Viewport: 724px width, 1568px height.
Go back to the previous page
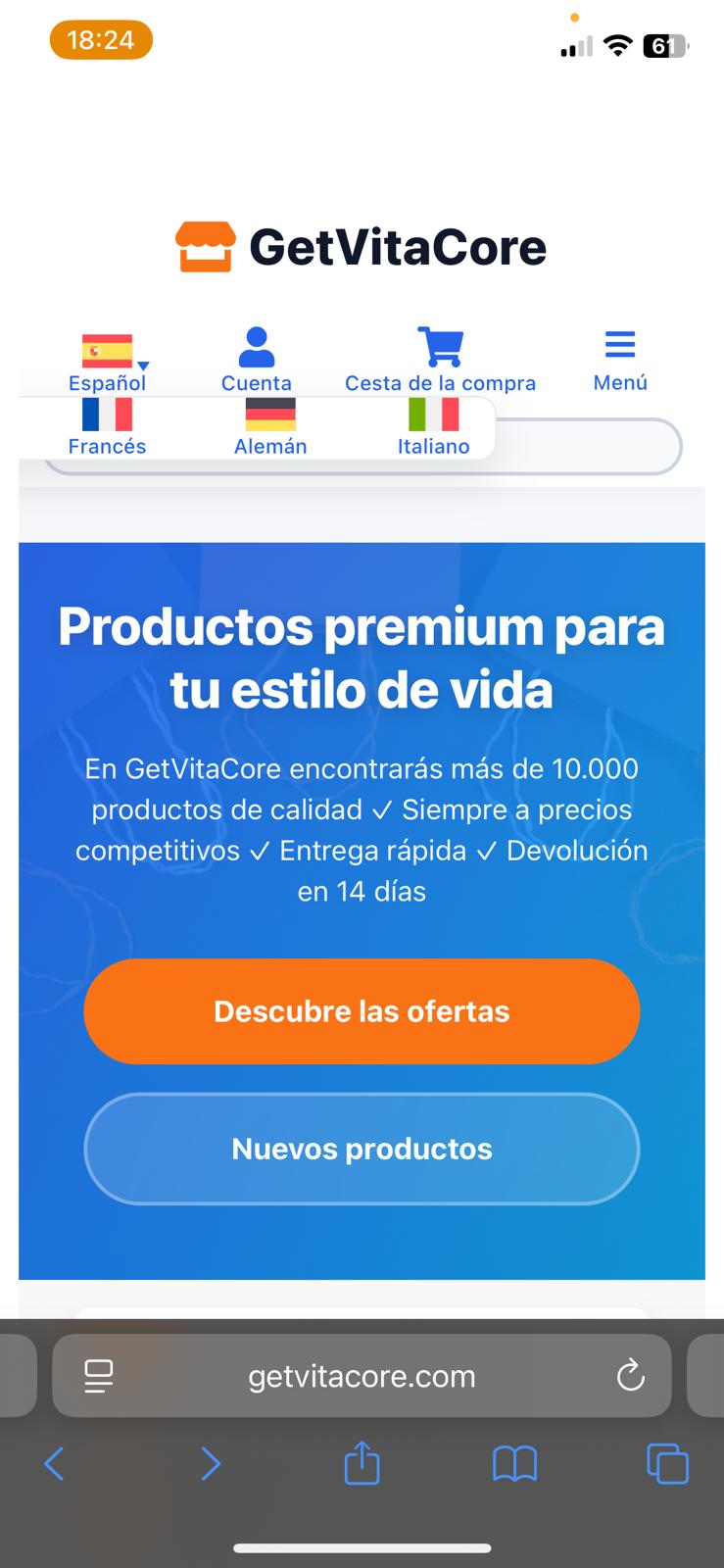[54, 1464]
